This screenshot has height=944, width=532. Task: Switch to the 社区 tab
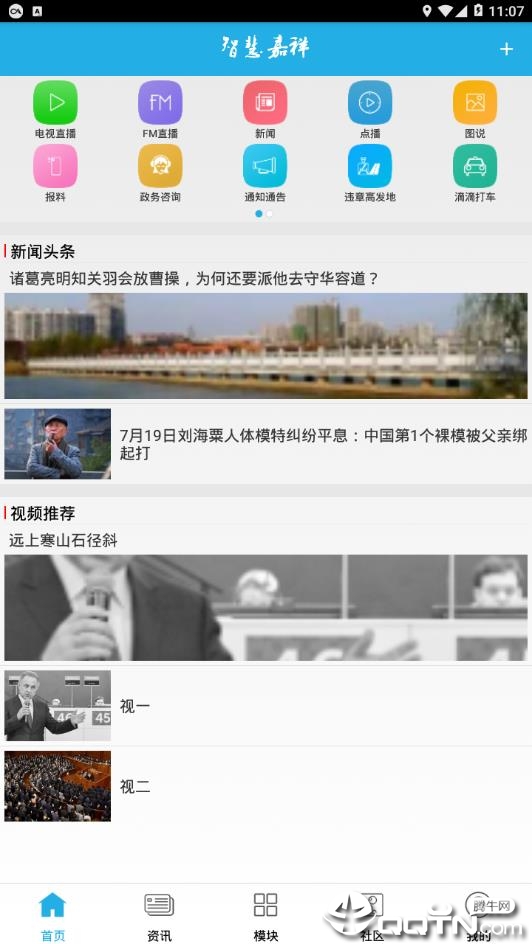372,916
